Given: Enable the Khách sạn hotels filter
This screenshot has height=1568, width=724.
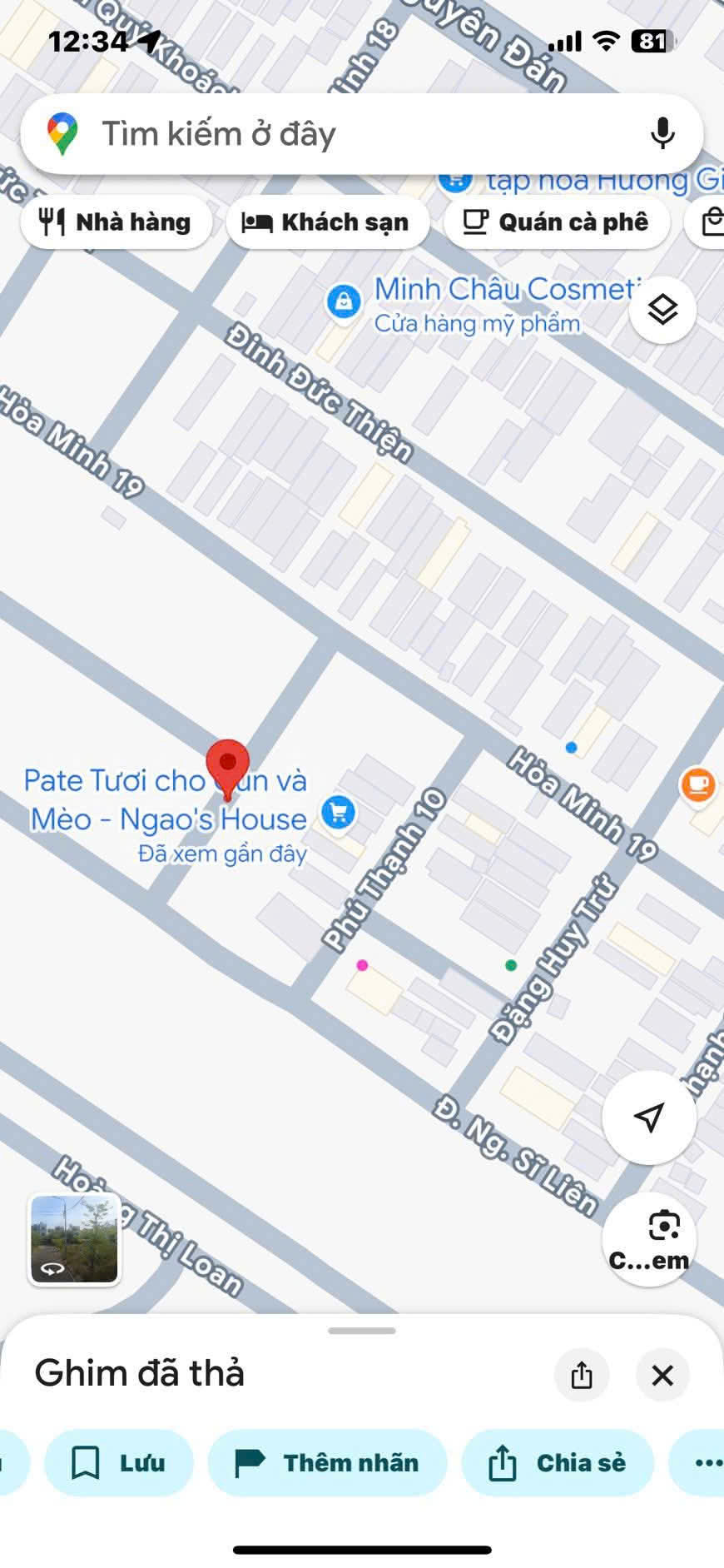Looking at the screenshot, I should pos(326,222).
